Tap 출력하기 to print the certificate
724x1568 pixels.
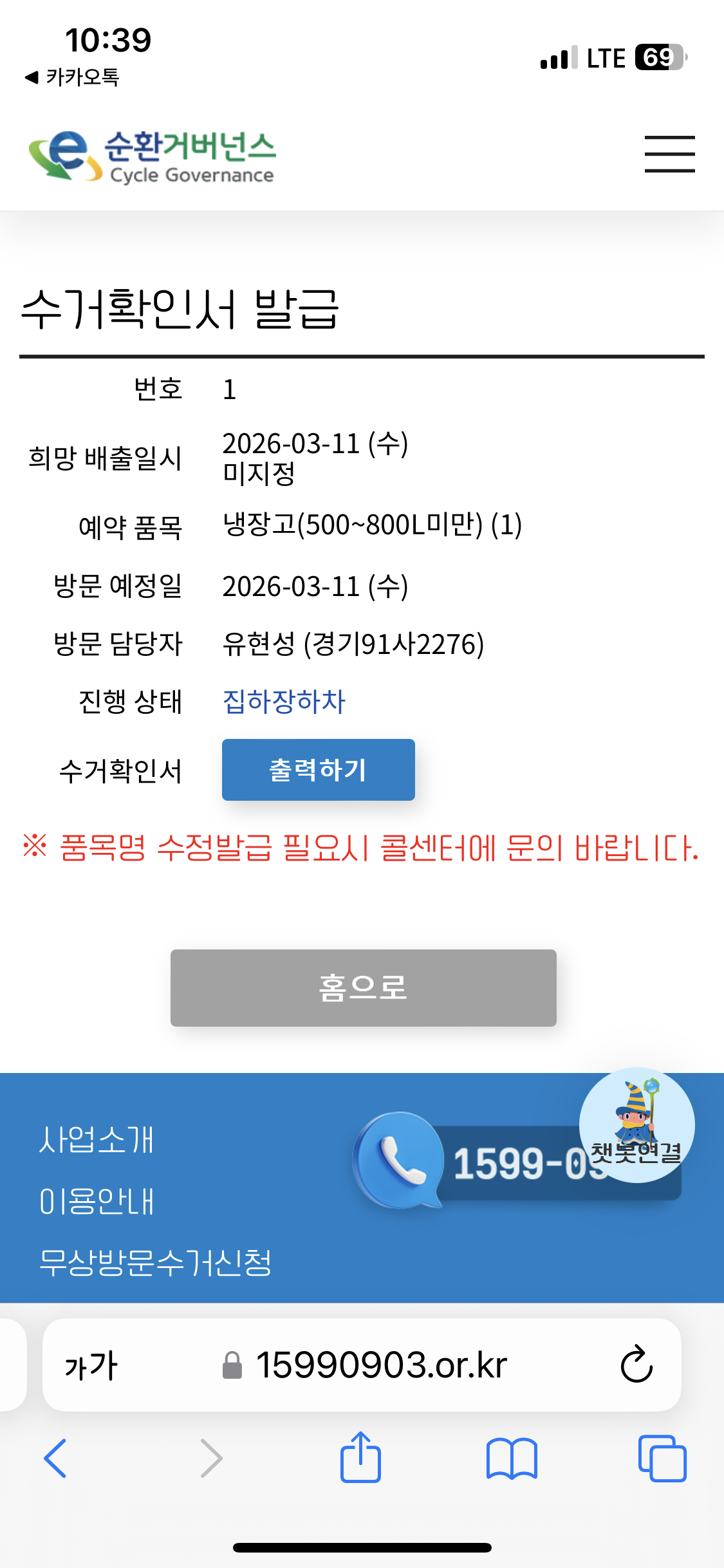coord(318,770)
